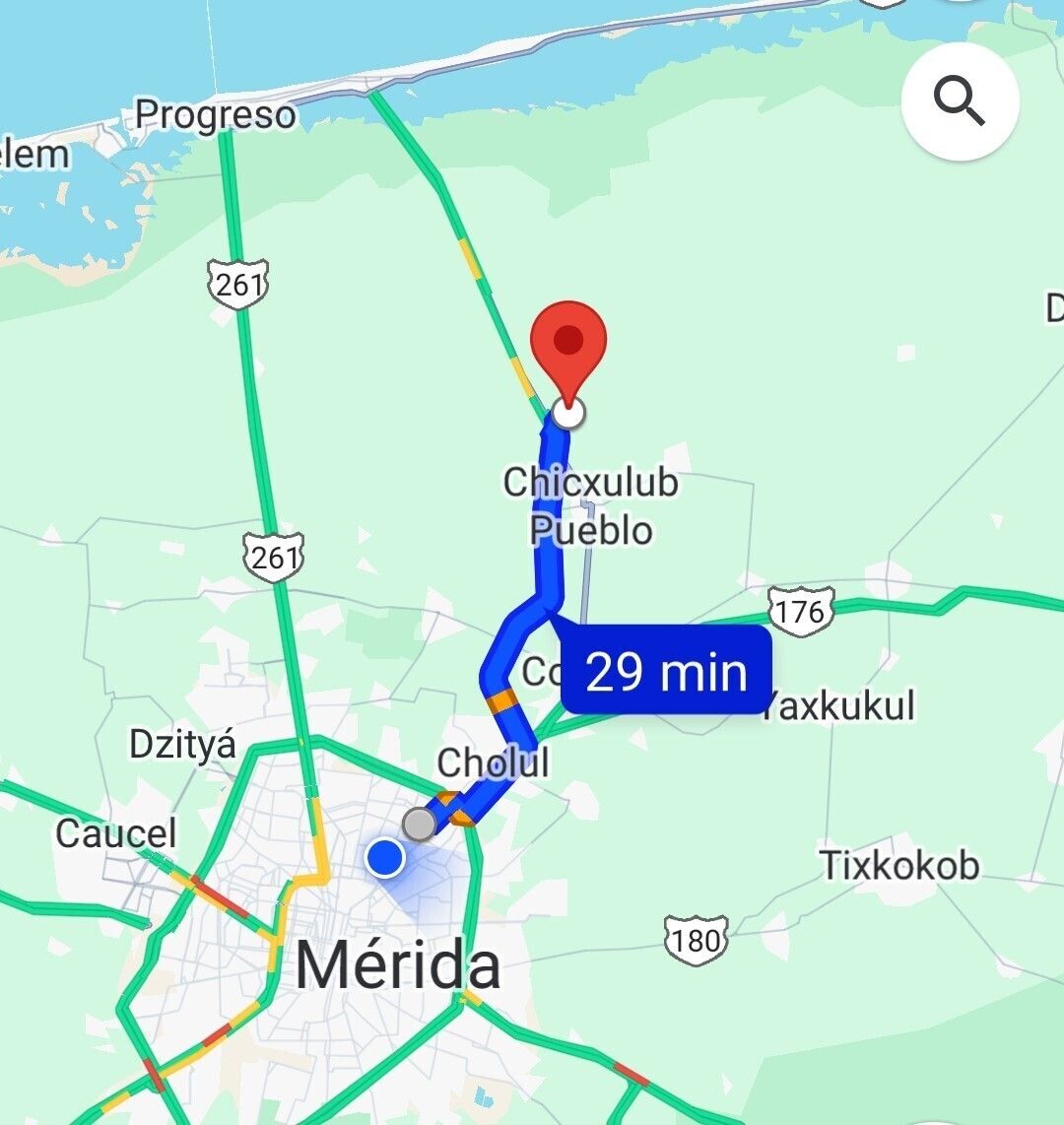Open the search magnifier button

960,101
